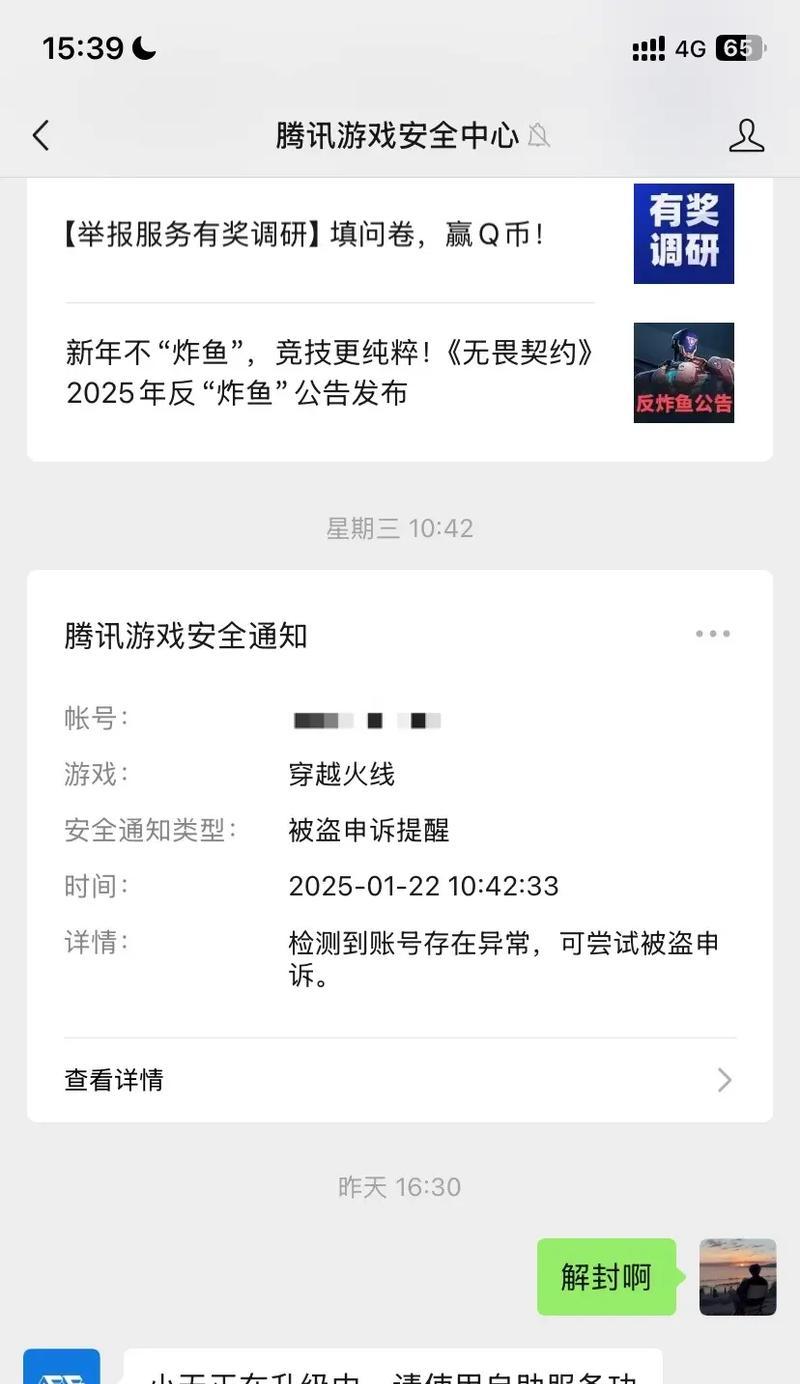Tap the green 解封啊 message bubble
Image resolution: width=800 pixels, height=1384 pixels.
coord(606,1277)
